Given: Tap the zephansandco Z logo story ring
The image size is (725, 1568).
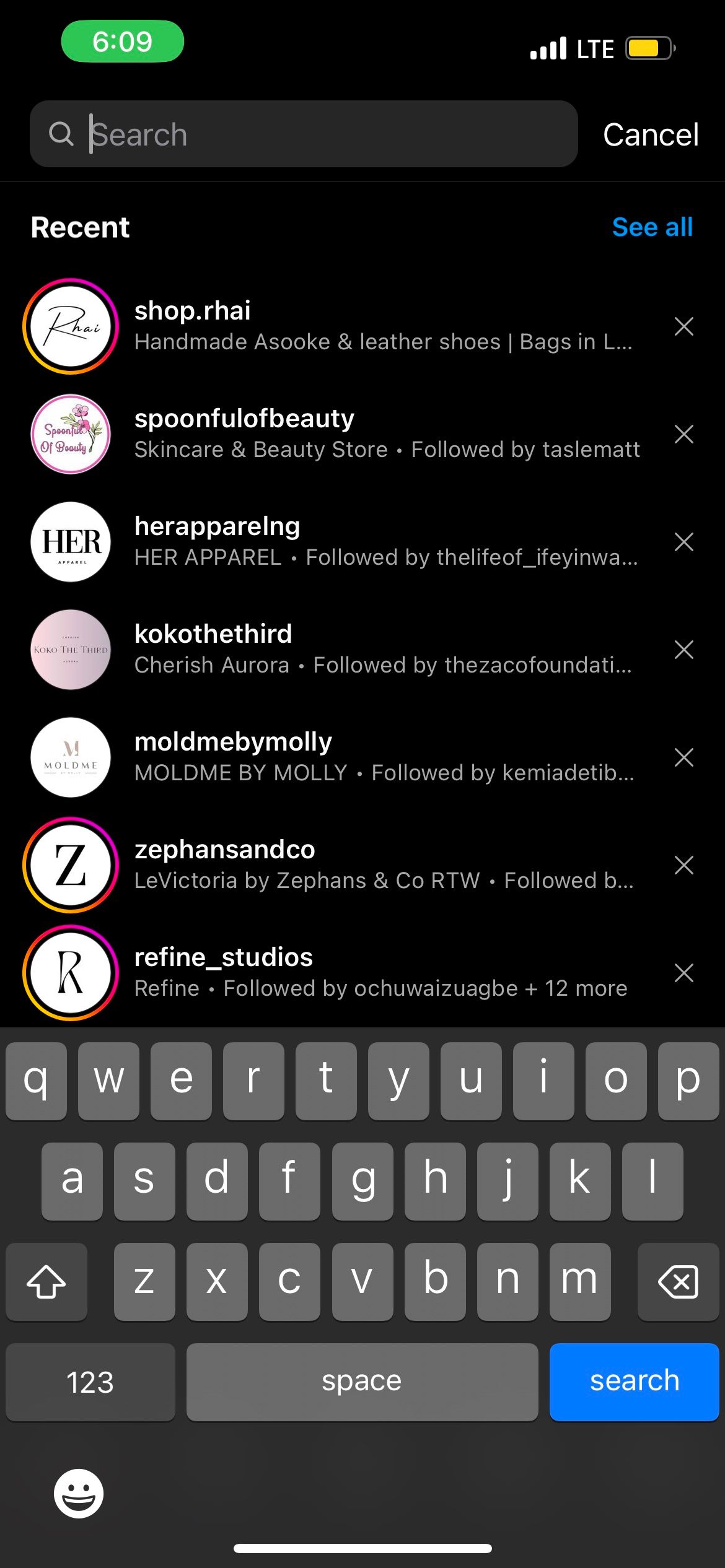Looking at the screenshot, I should pos(70,866).
